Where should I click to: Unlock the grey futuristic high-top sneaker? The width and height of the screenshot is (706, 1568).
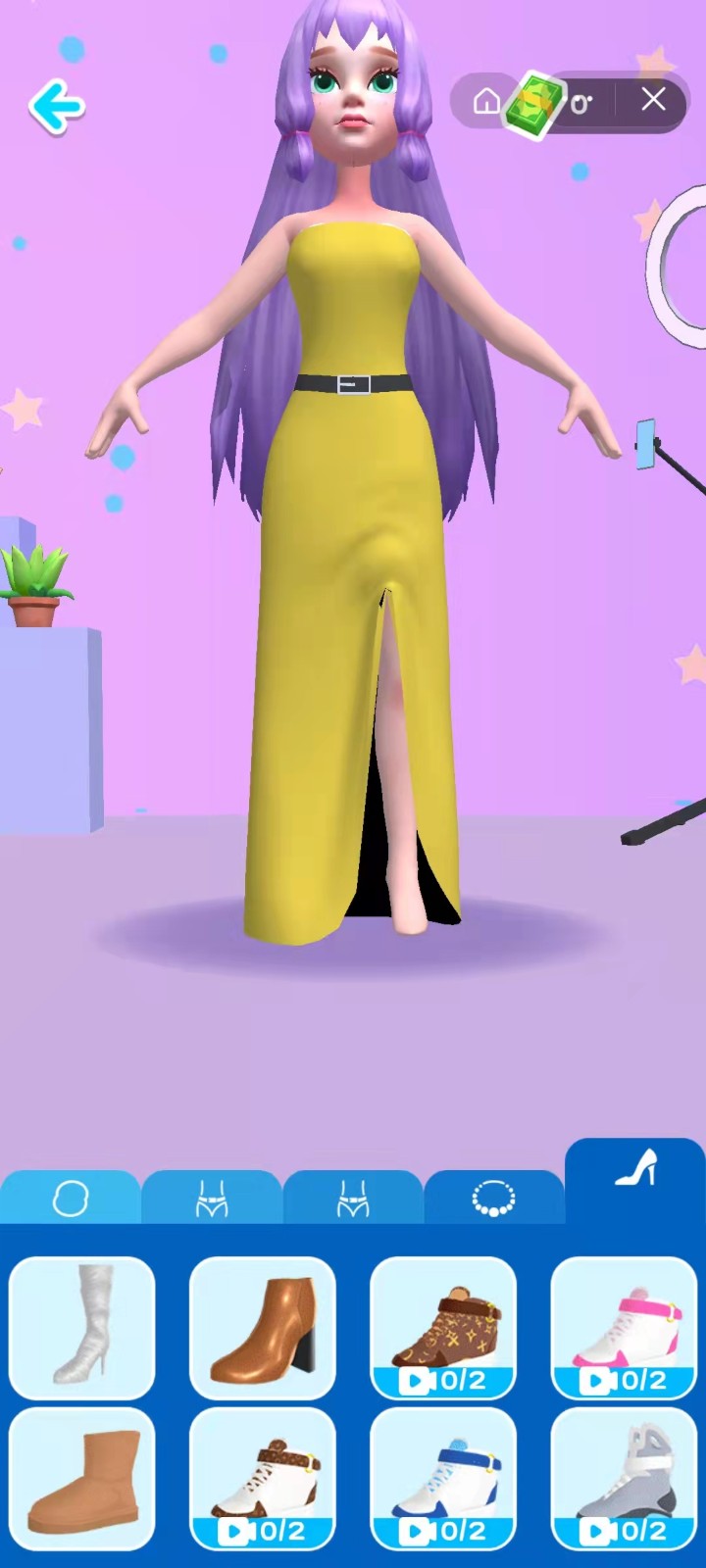(x=624, y=1478)
